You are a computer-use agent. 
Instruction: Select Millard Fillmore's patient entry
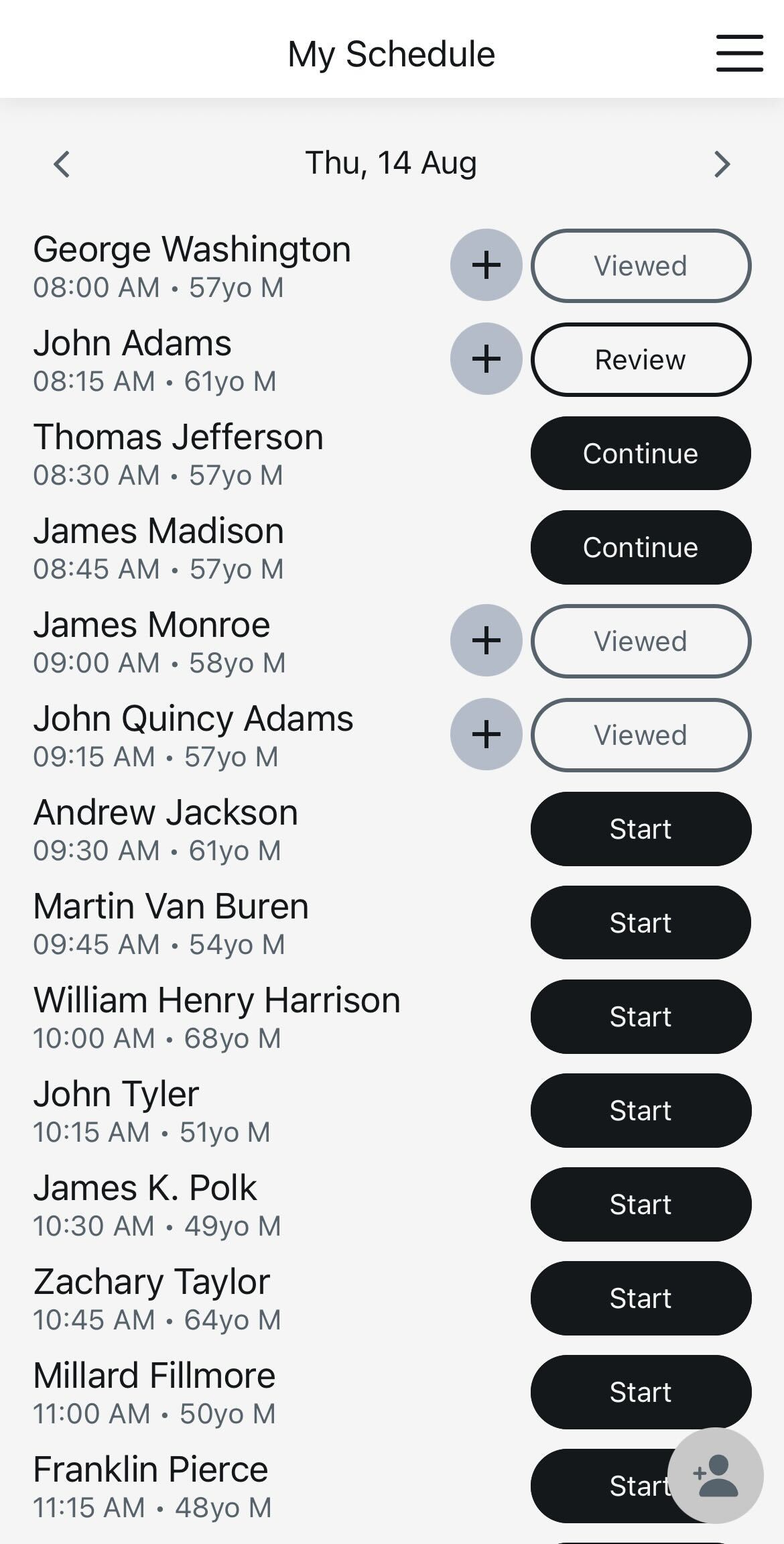click(x=153, y=1392)
